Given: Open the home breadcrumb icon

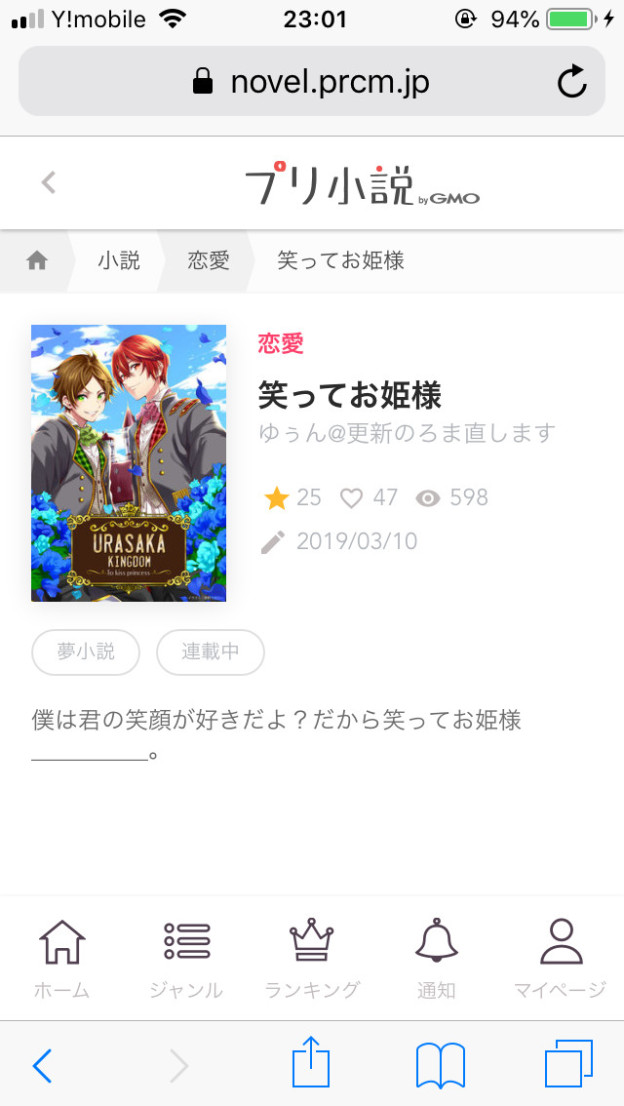Looking at the screenshot, I should click(x=37, y=261).
